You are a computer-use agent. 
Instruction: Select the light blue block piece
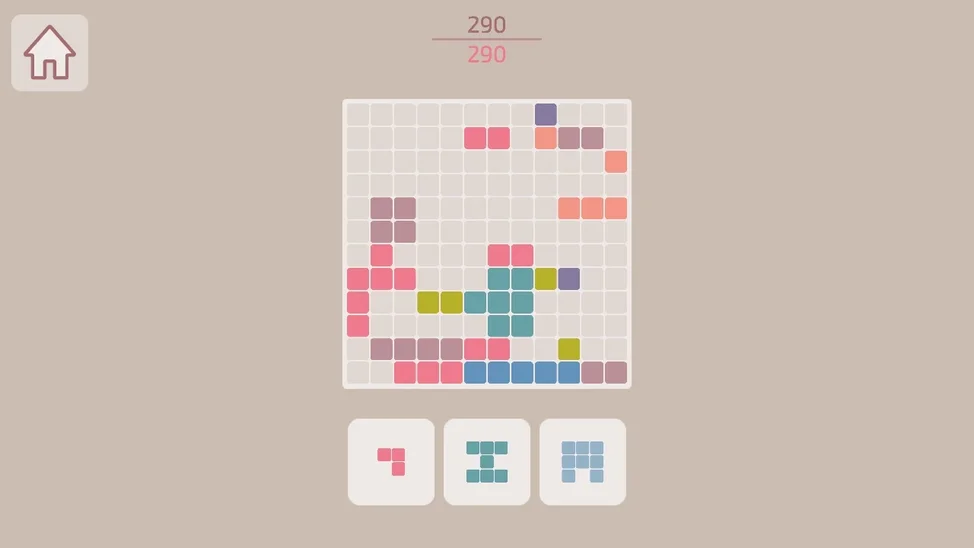[x=582, y=461]
